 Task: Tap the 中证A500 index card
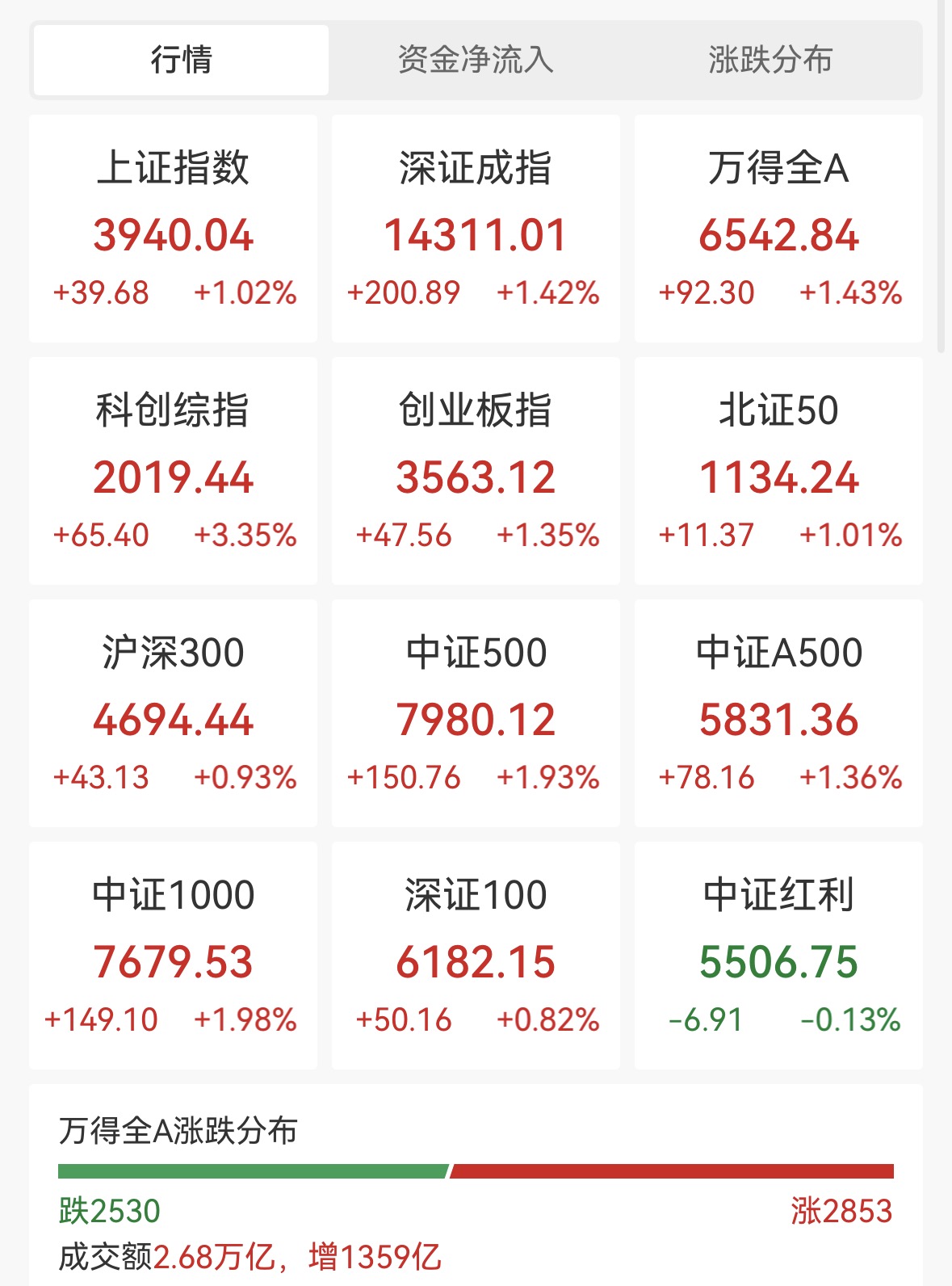778,713
